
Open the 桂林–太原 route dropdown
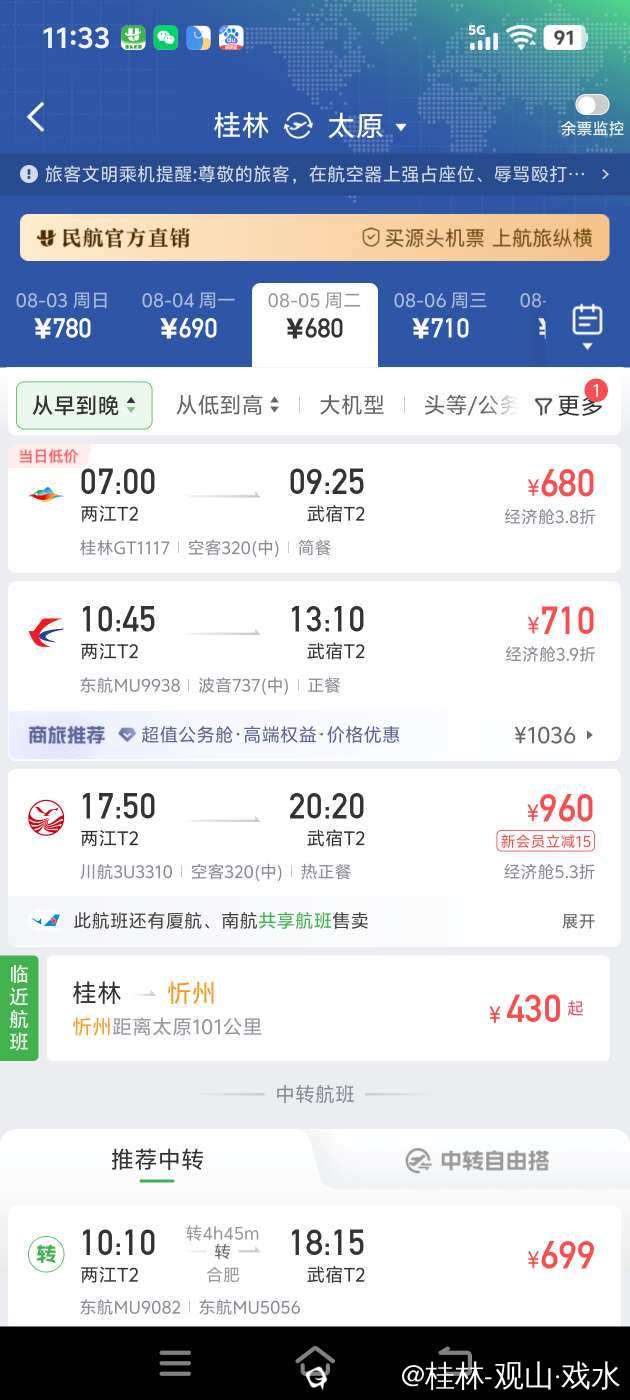[311, 126]
